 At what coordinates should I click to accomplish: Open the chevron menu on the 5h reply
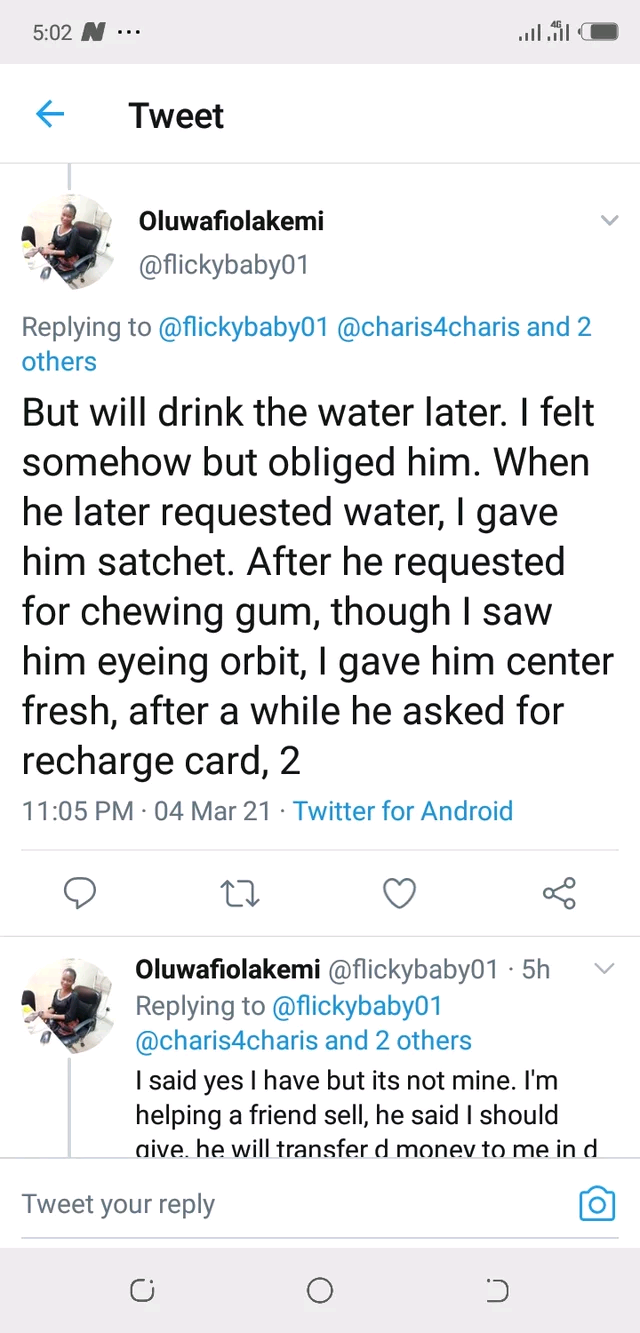604,968
